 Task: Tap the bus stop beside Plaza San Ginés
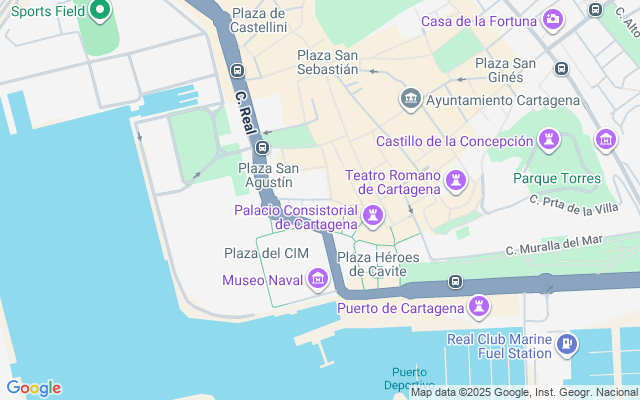561,69
